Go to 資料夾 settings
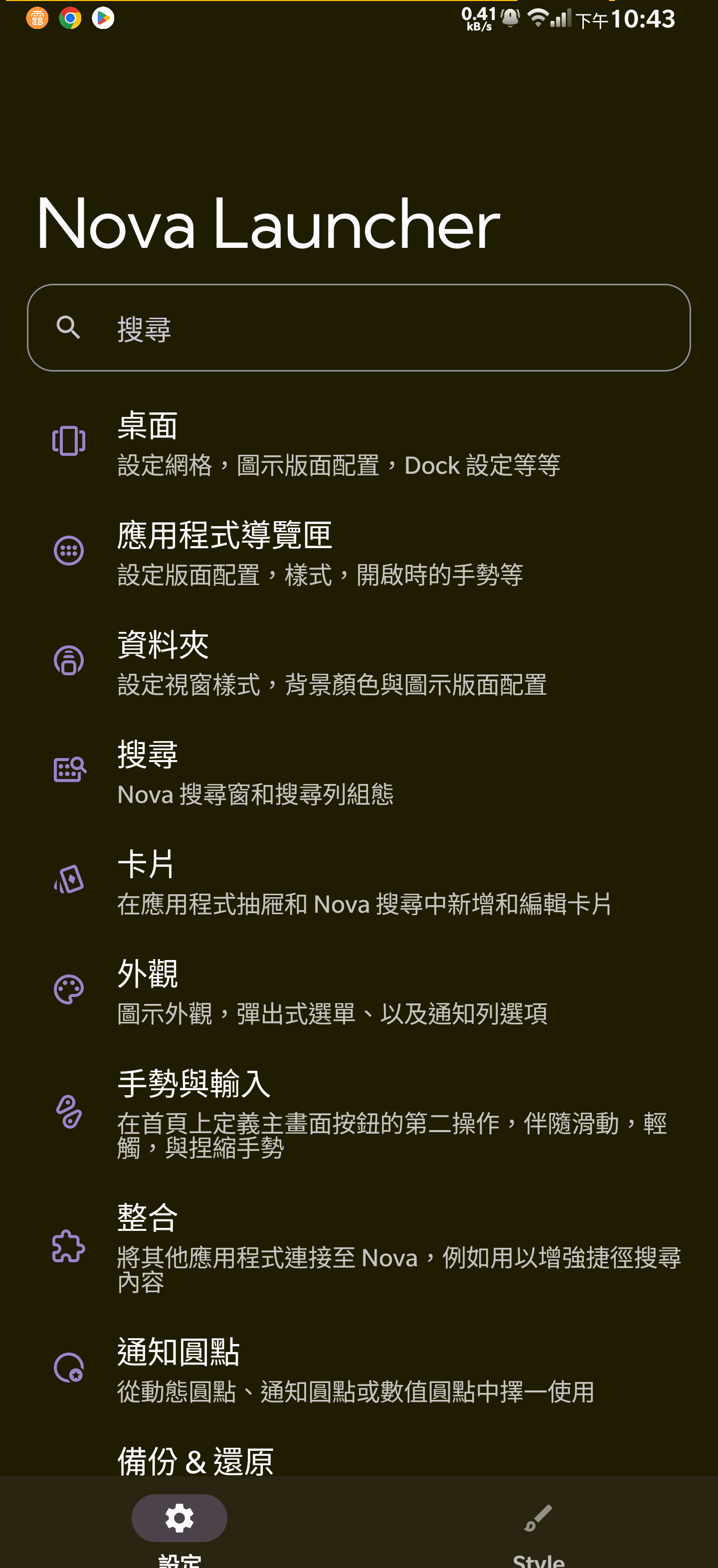 359,662
